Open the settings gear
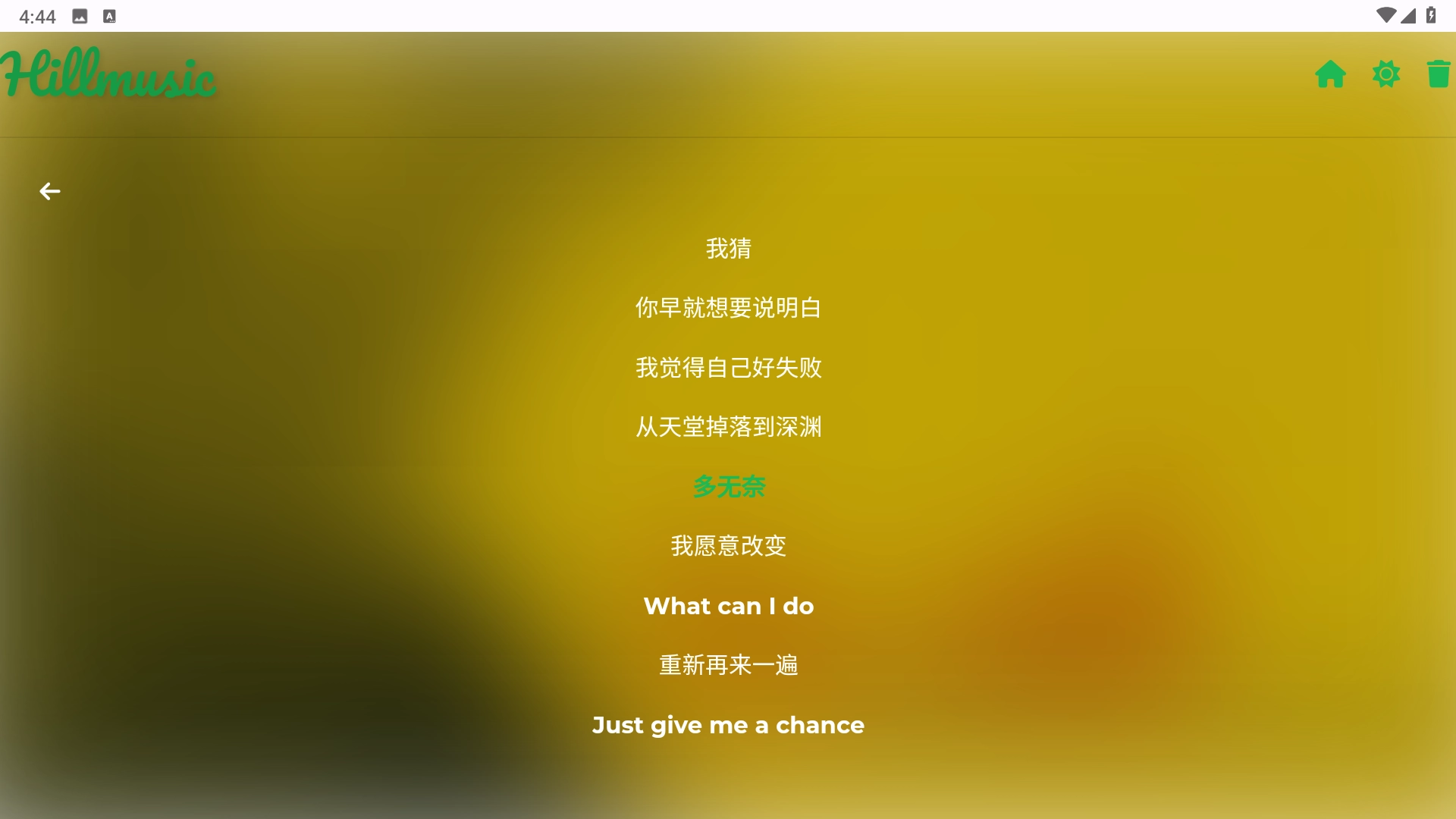The image size is (1456, 819). pos(1385,74)
